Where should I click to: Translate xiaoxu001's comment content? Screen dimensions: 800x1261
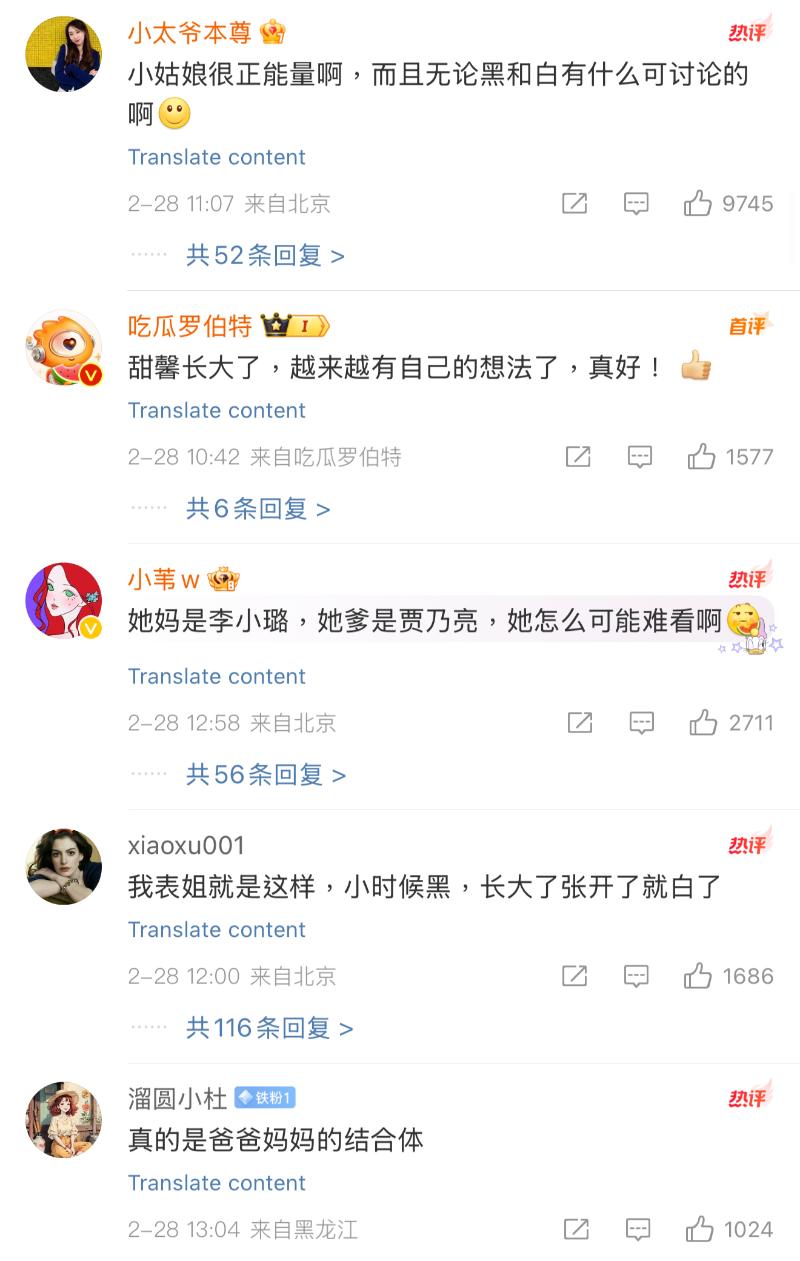point(216,929)
